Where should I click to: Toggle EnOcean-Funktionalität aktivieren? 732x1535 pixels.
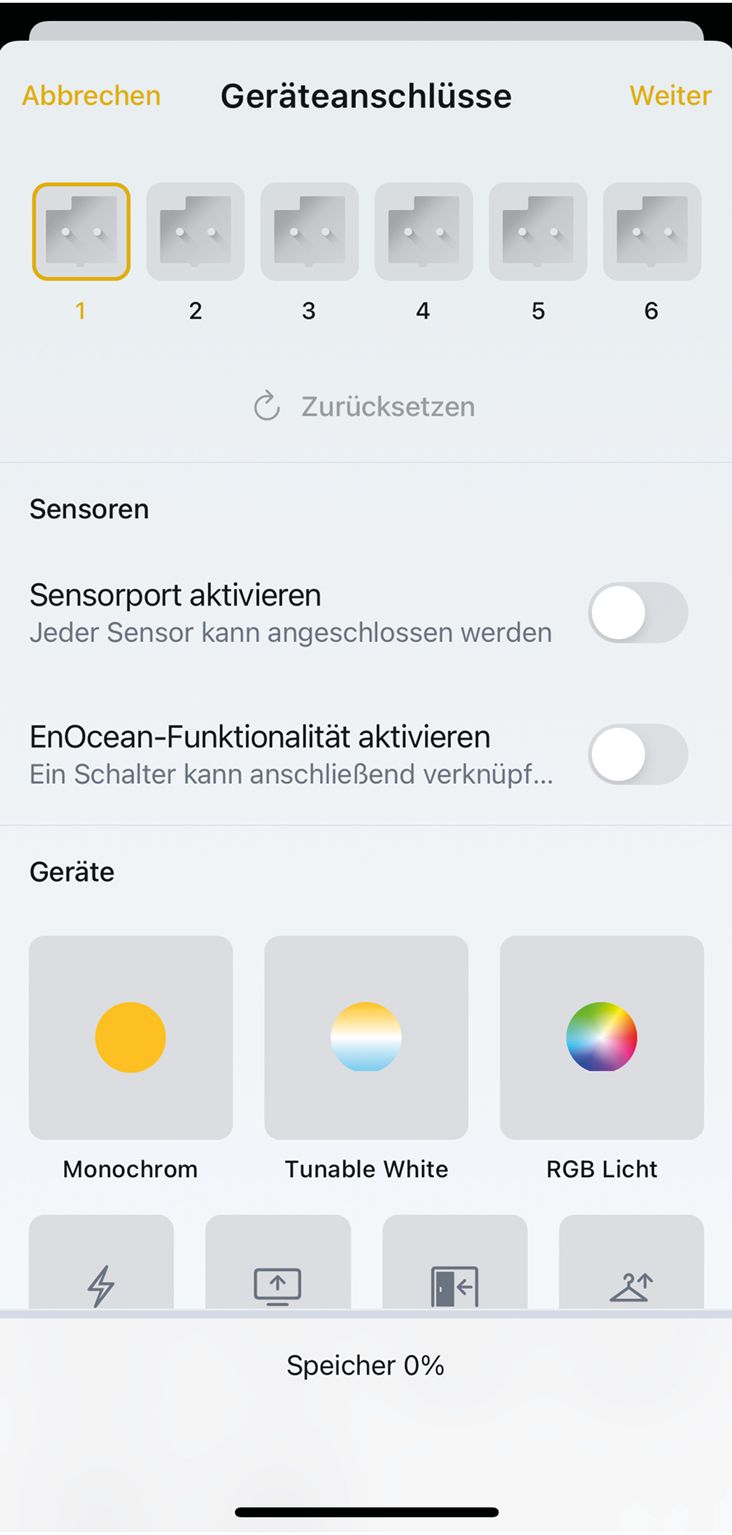point(637,754)
